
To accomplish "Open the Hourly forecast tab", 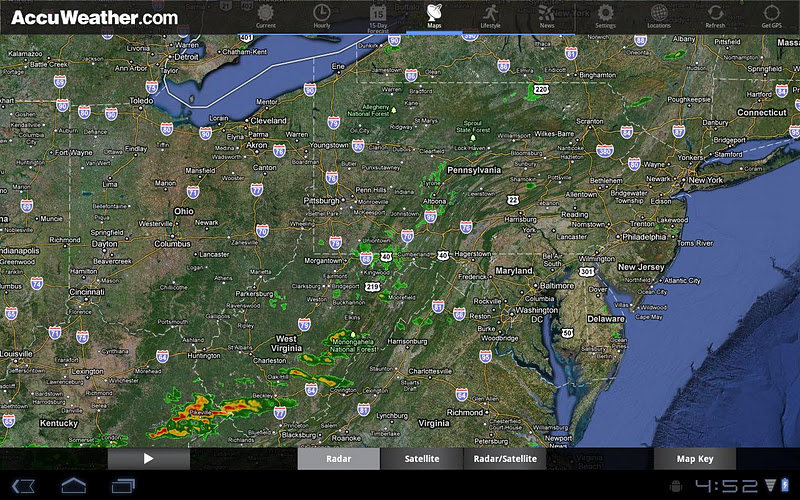I will [321, 16].
